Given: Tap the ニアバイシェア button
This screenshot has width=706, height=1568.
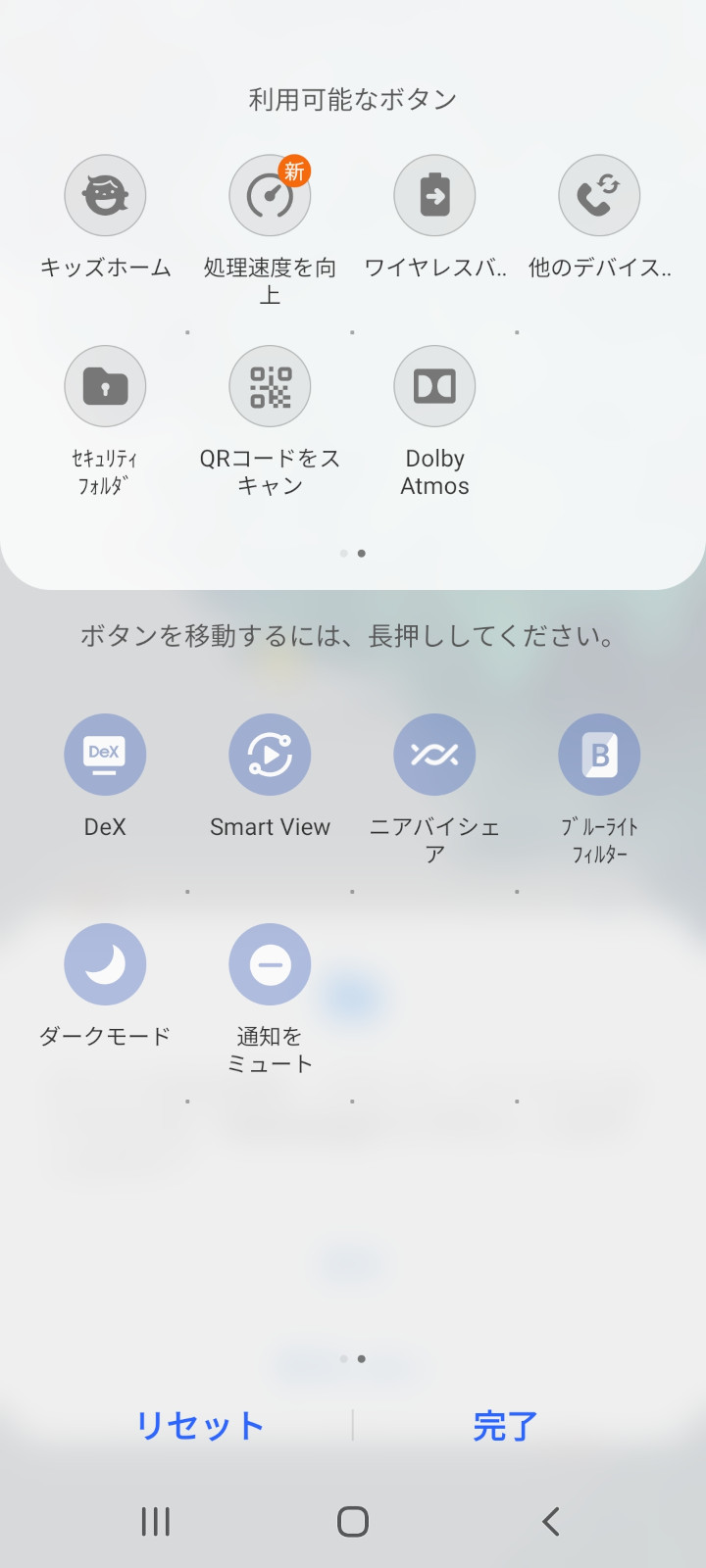Looking at the screenshot, I should pos(434,754).
